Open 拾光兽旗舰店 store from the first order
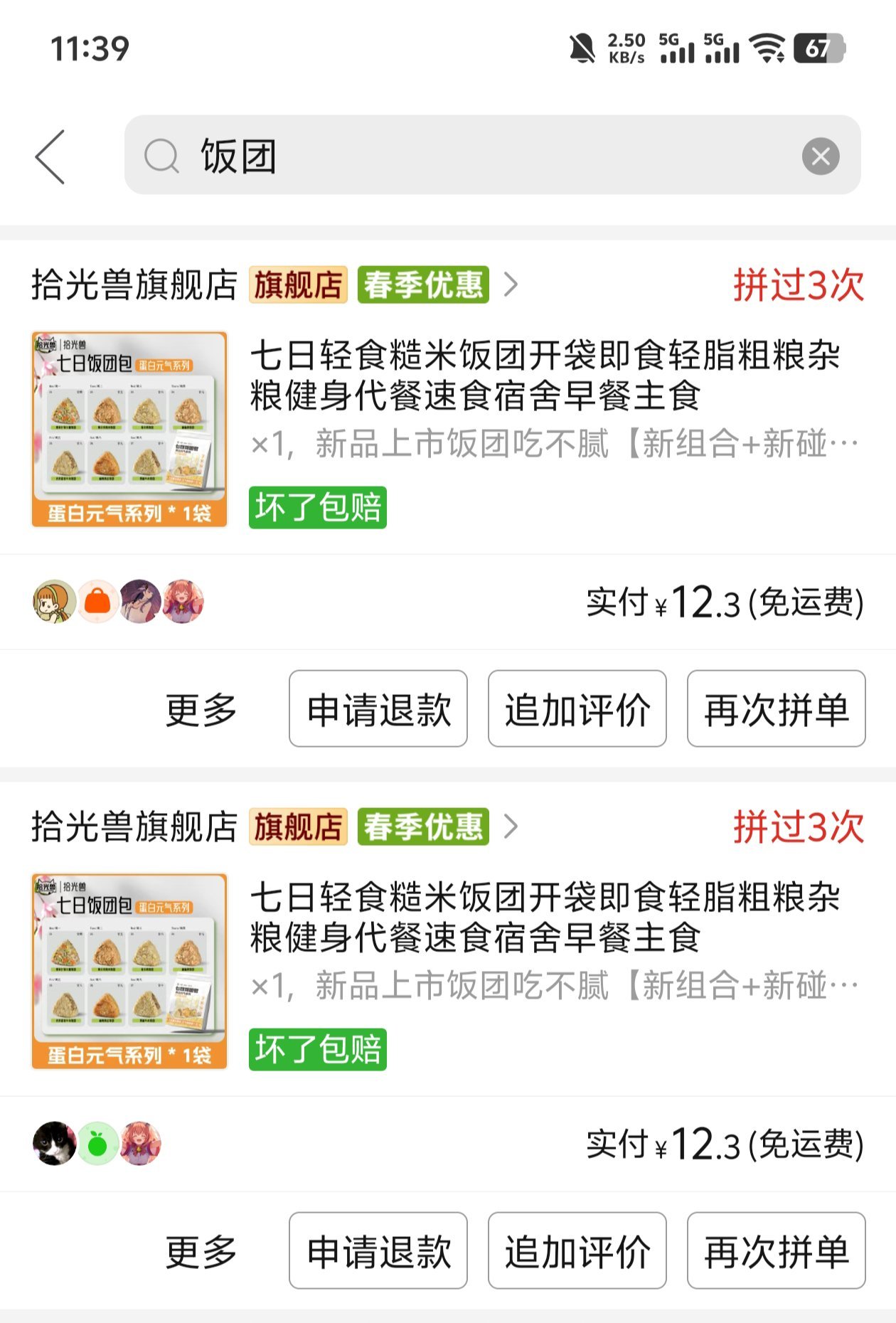 [x=134, y=285]
